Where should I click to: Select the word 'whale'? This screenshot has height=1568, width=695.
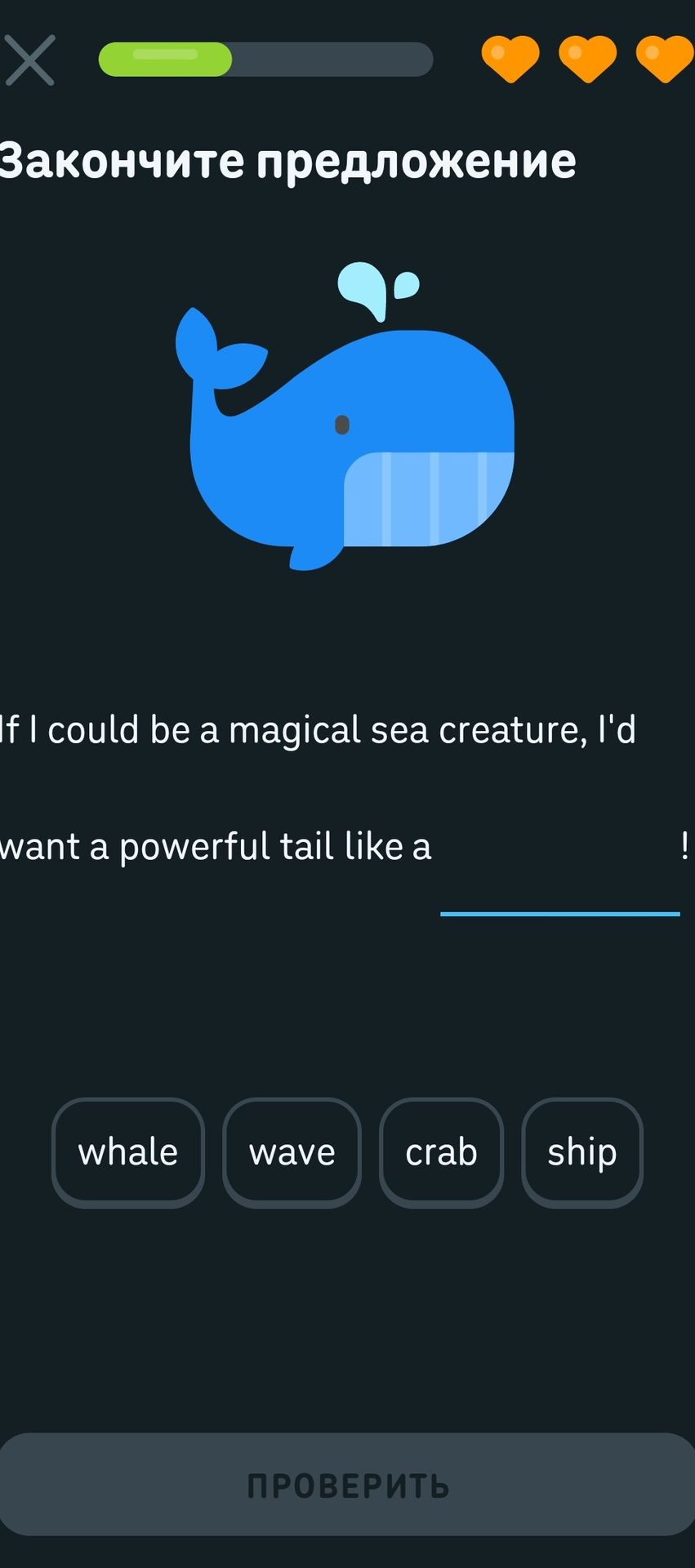pyautogui.click(x=128, y=1152)
